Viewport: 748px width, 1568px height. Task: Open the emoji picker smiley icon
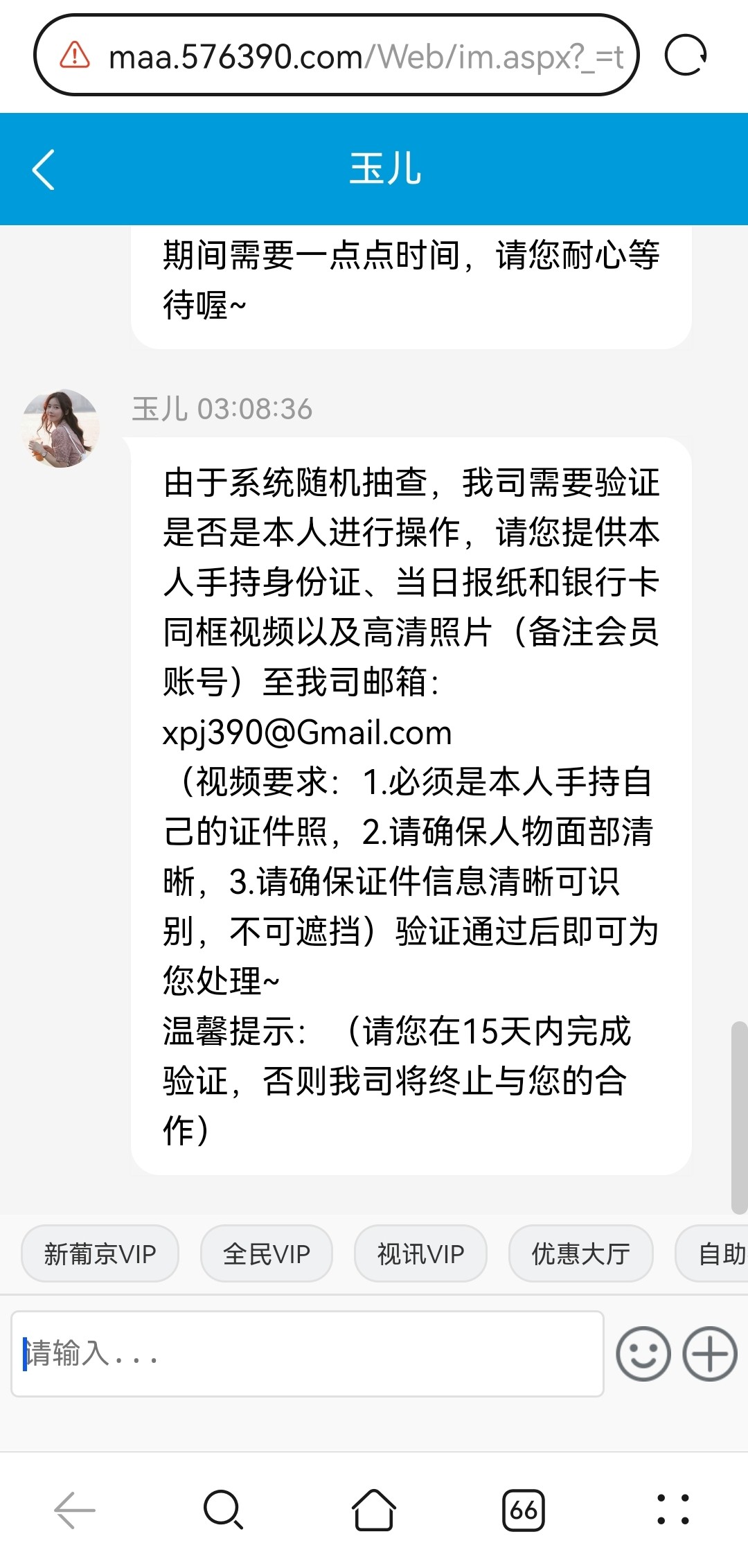643,1353
